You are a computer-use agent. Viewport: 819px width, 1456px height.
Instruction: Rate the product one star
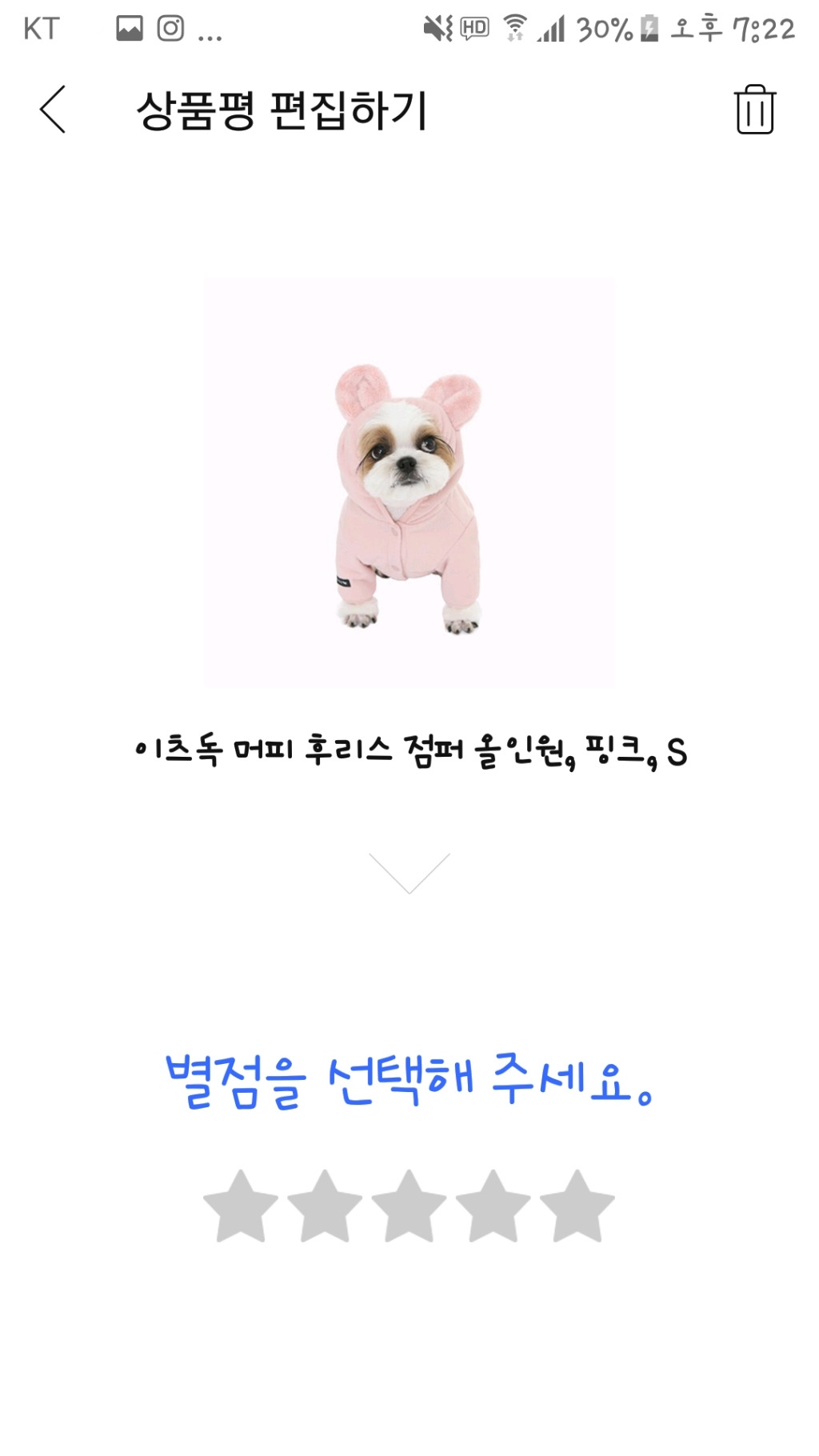tap(241, 1207)
